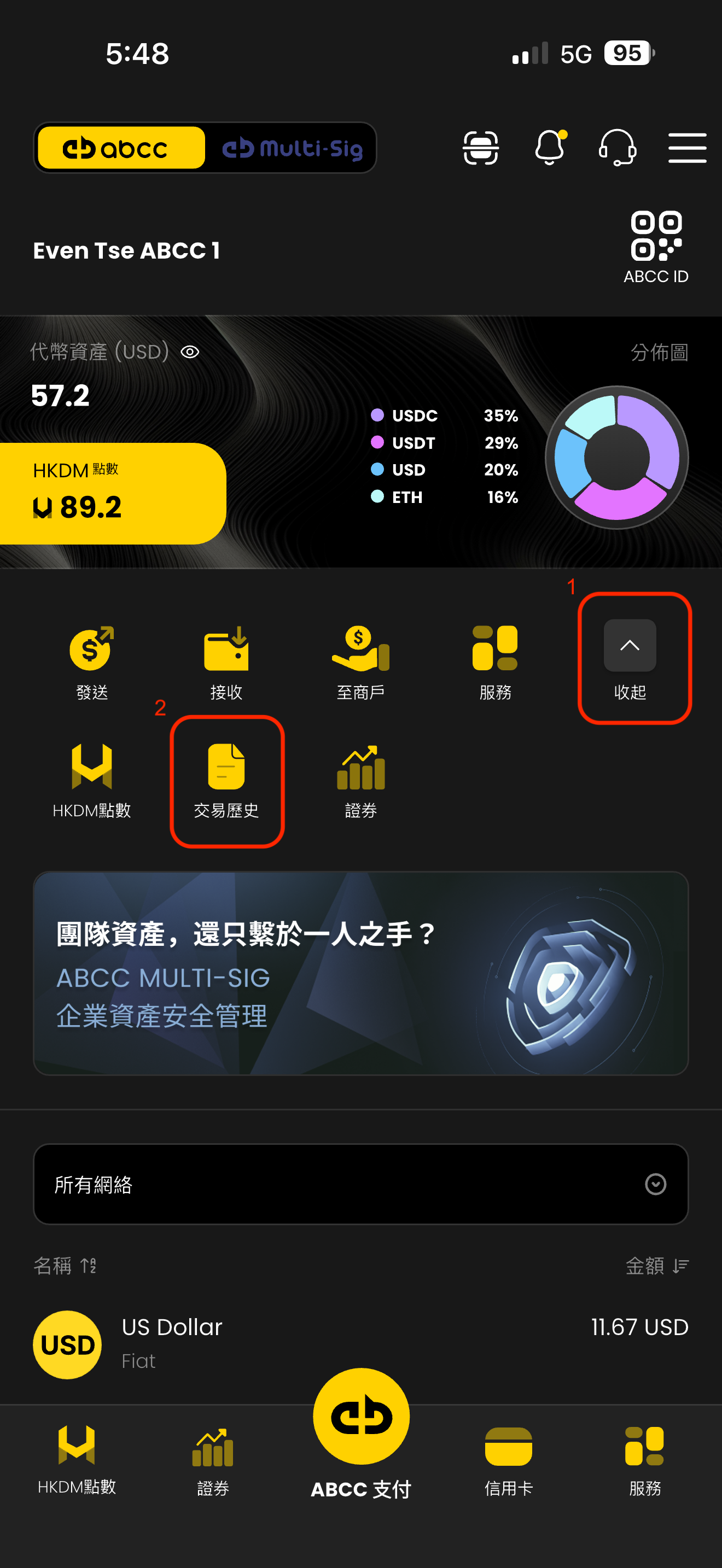
Task: Show my ABCC ID QR code
Action: coord(656,247)
